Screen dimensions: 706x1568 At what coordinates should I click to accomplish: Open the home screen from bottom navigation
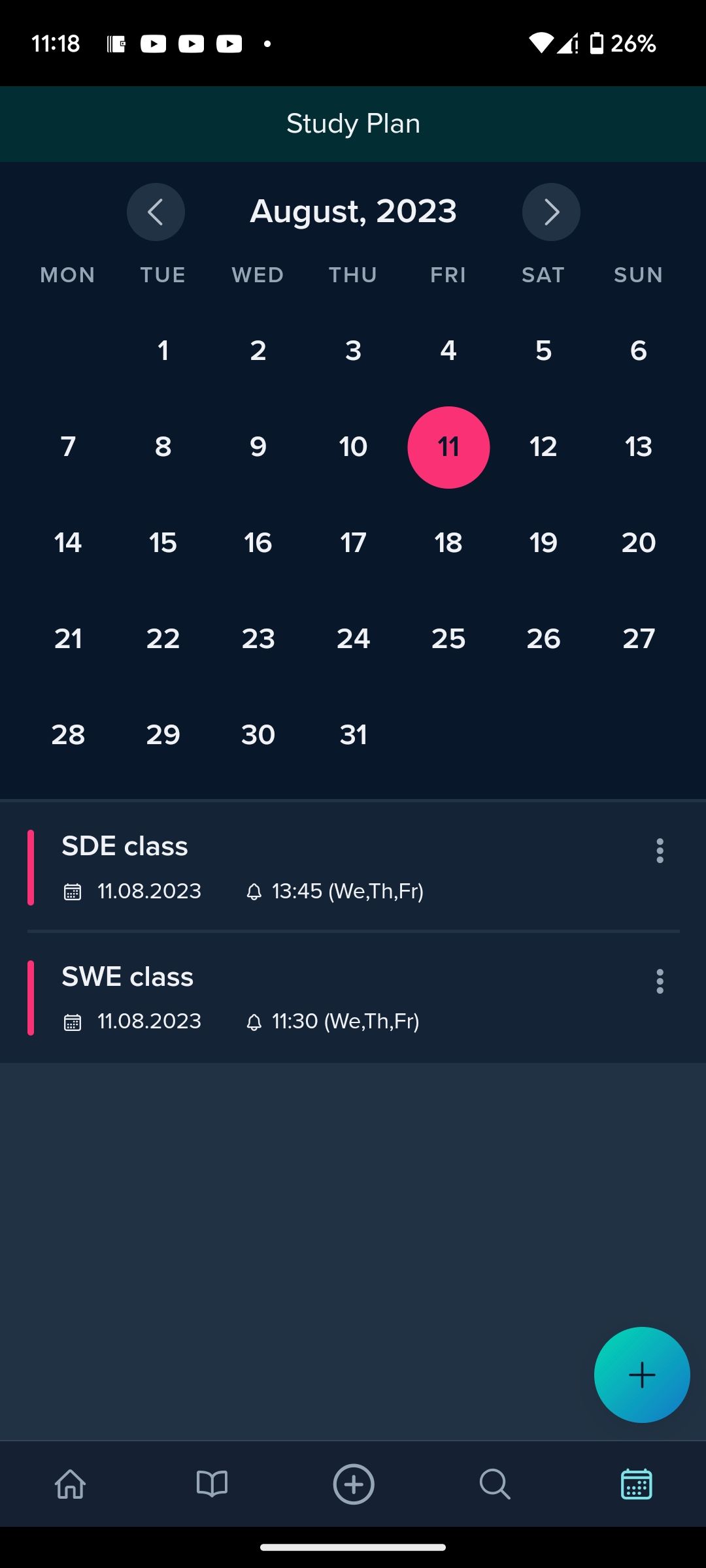pyautogui.click(x=70, y=1484)
